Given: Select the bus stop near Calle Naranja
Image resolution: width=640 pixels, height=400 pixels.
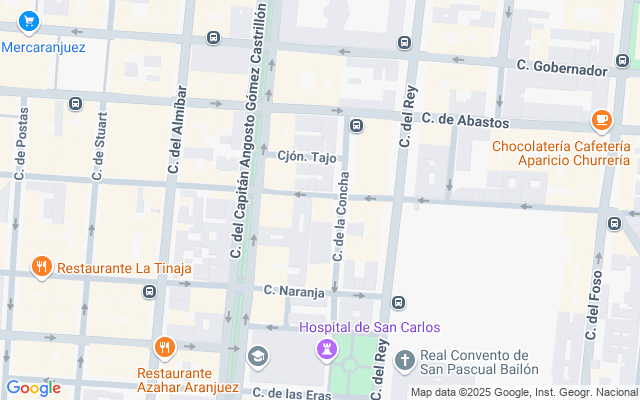Looking at the screenshot, I should click(x=398, y=302).
